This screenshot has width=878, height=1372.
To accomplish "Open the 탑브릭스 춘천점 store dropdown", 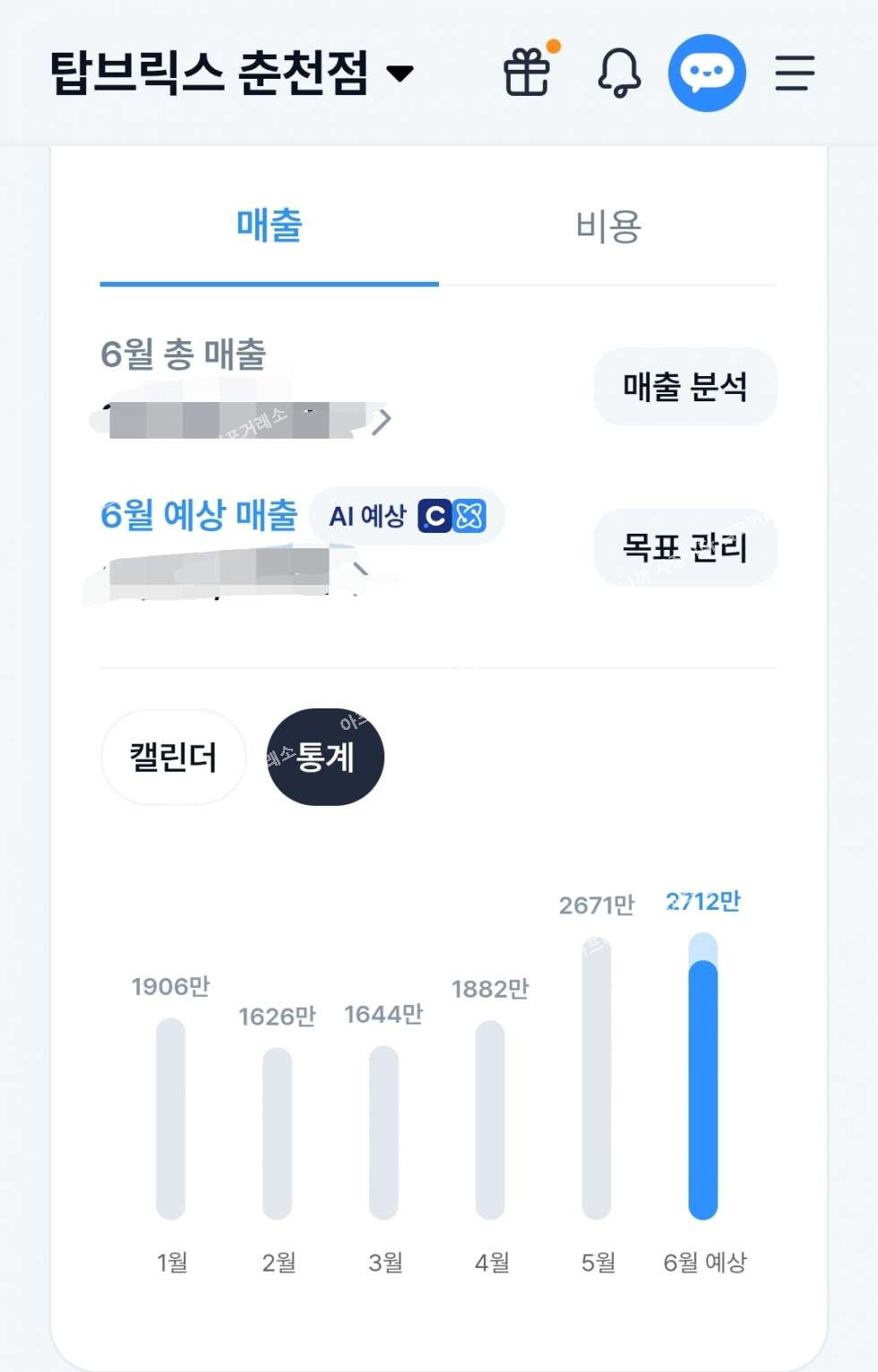I will (x=232, y=73).
